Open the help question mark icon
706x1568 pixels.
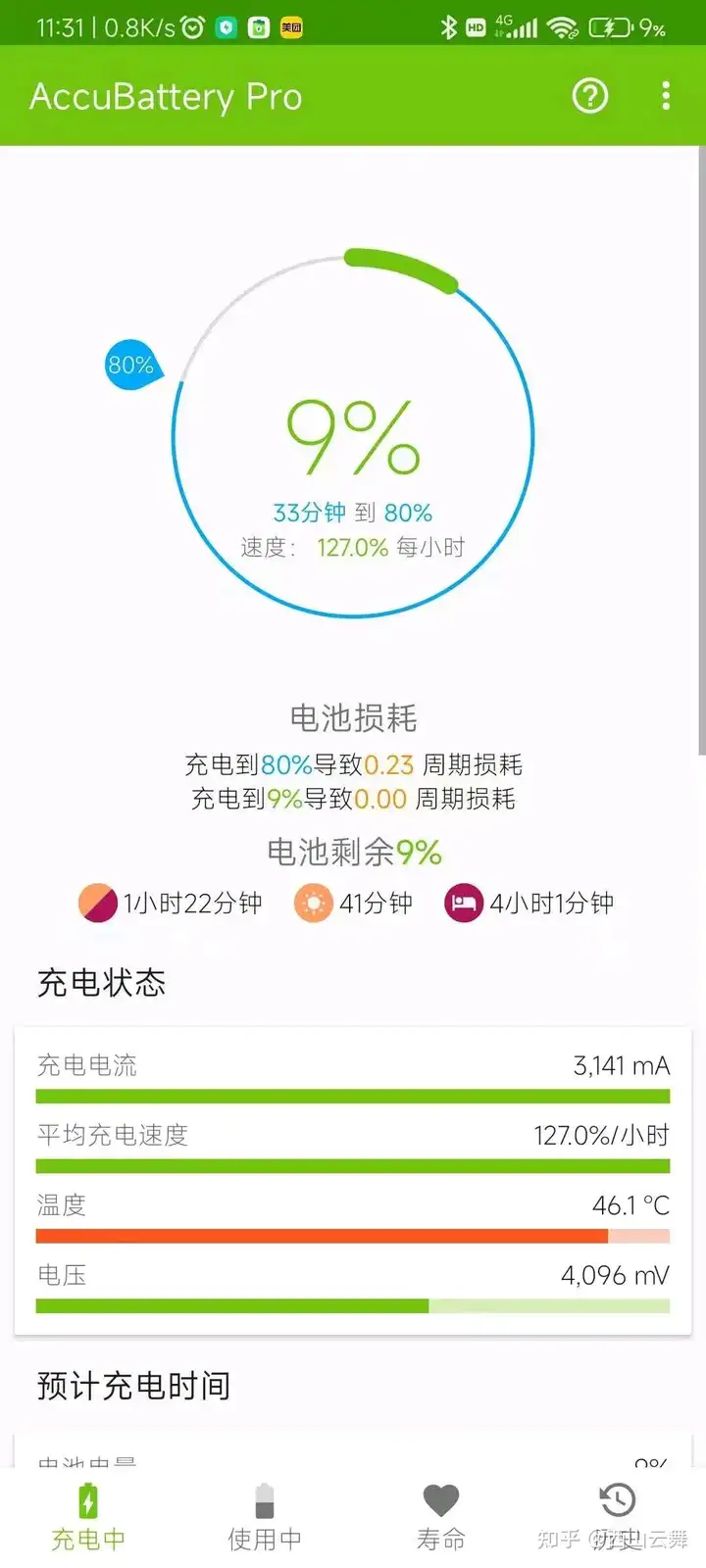590,96
